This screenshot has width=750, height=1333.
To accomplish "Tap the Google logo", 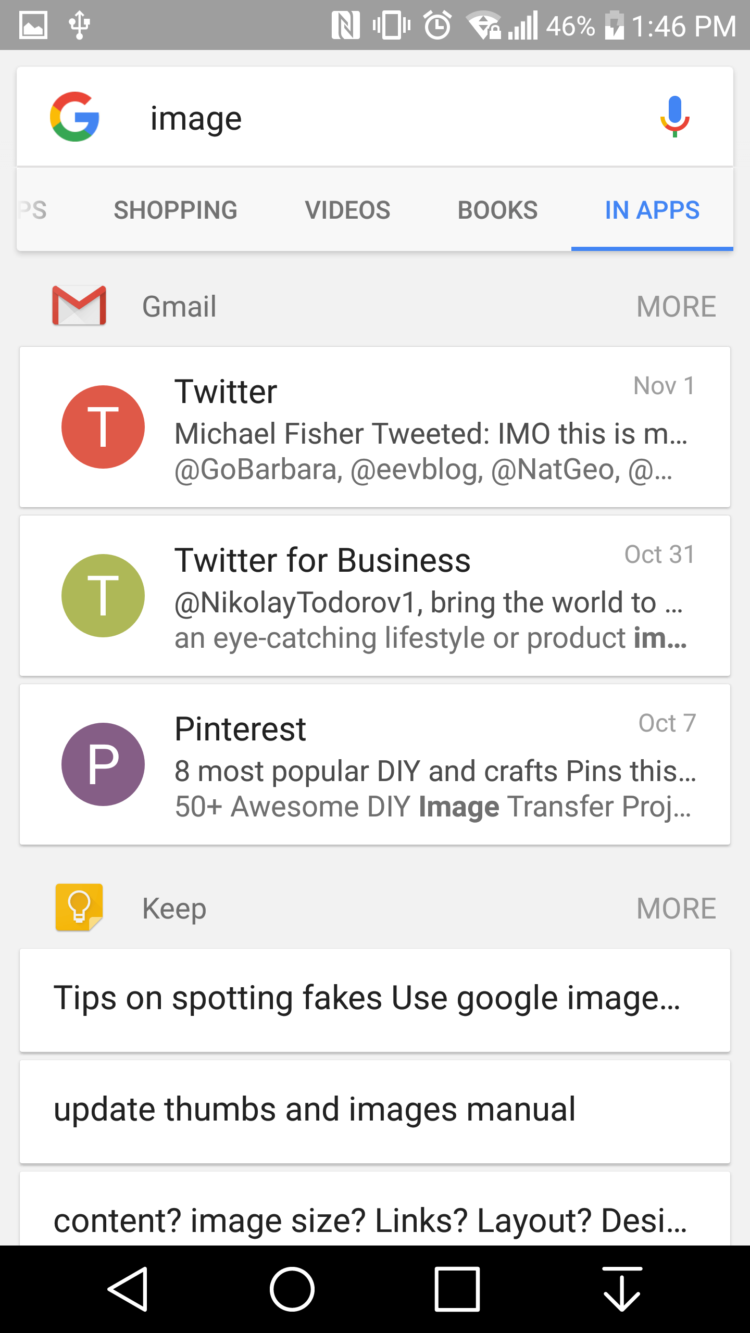I will (x=75, y=117).
